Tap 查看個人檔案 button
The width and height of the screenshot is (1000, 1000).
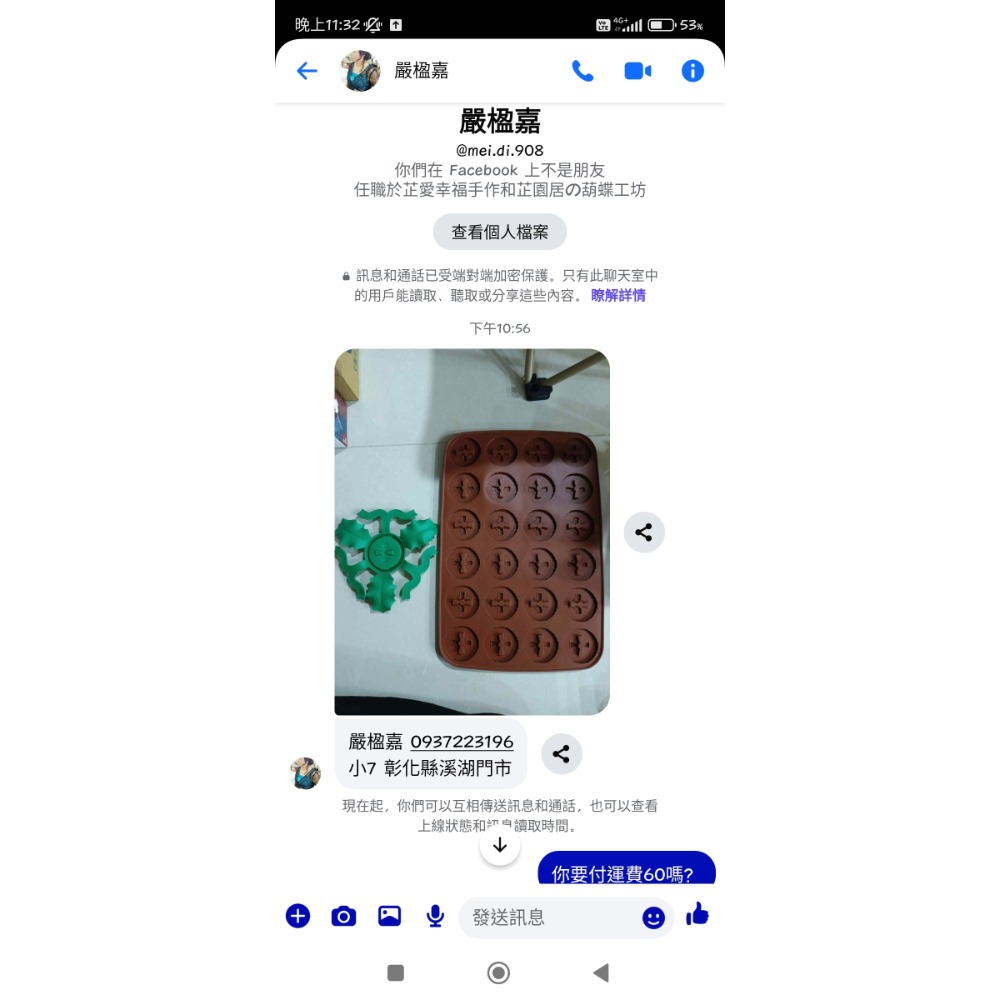pyautogui.click(x=500, y=232)
